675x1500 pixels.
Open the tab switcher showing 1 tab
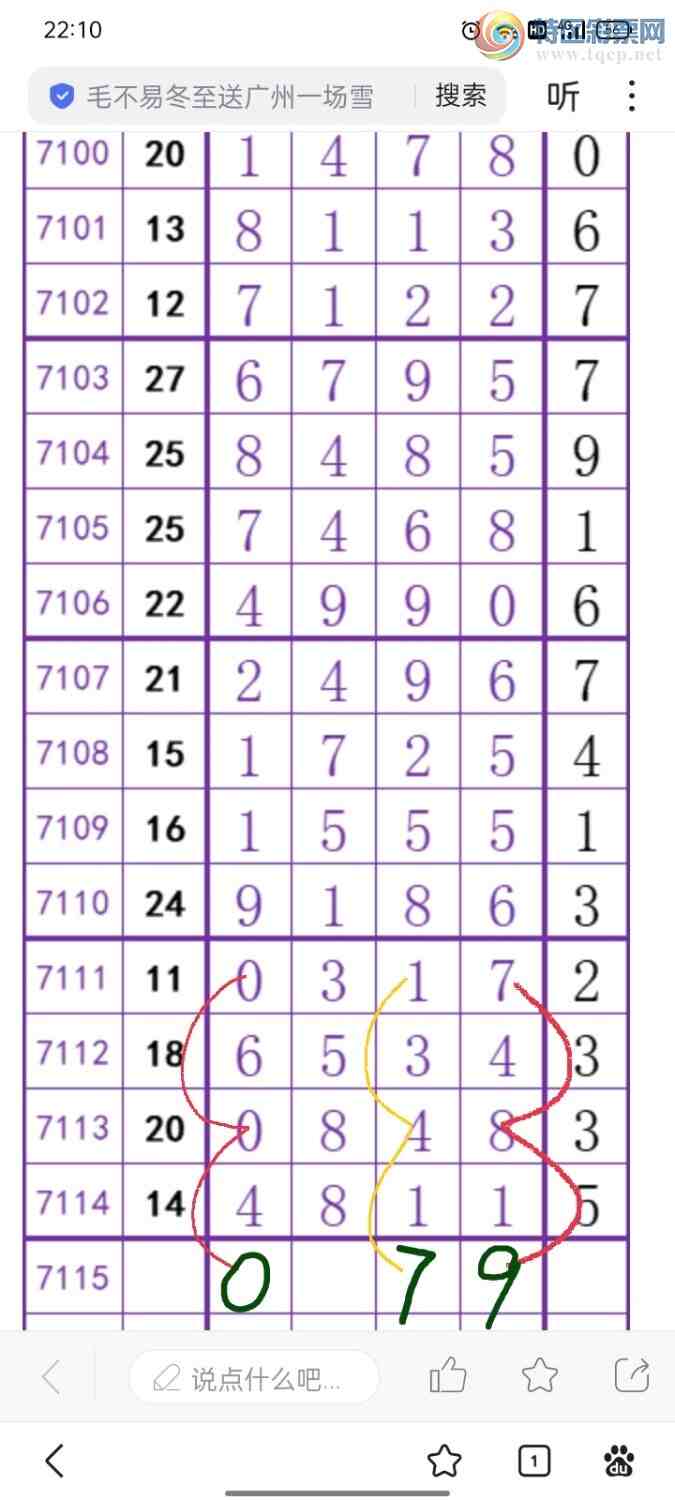click(534, 1461)
